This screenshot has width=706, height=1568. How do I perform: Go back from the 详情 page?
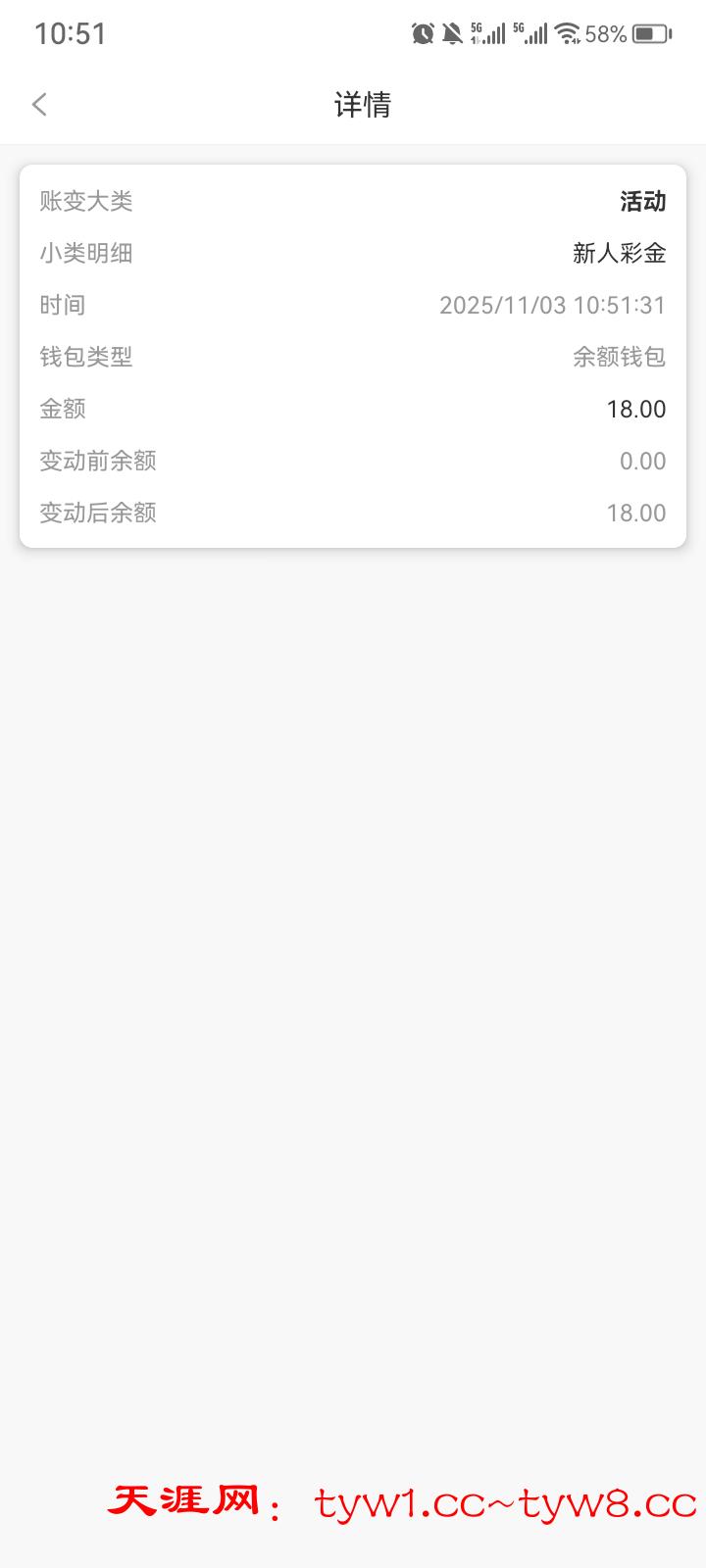coord(40,105)
